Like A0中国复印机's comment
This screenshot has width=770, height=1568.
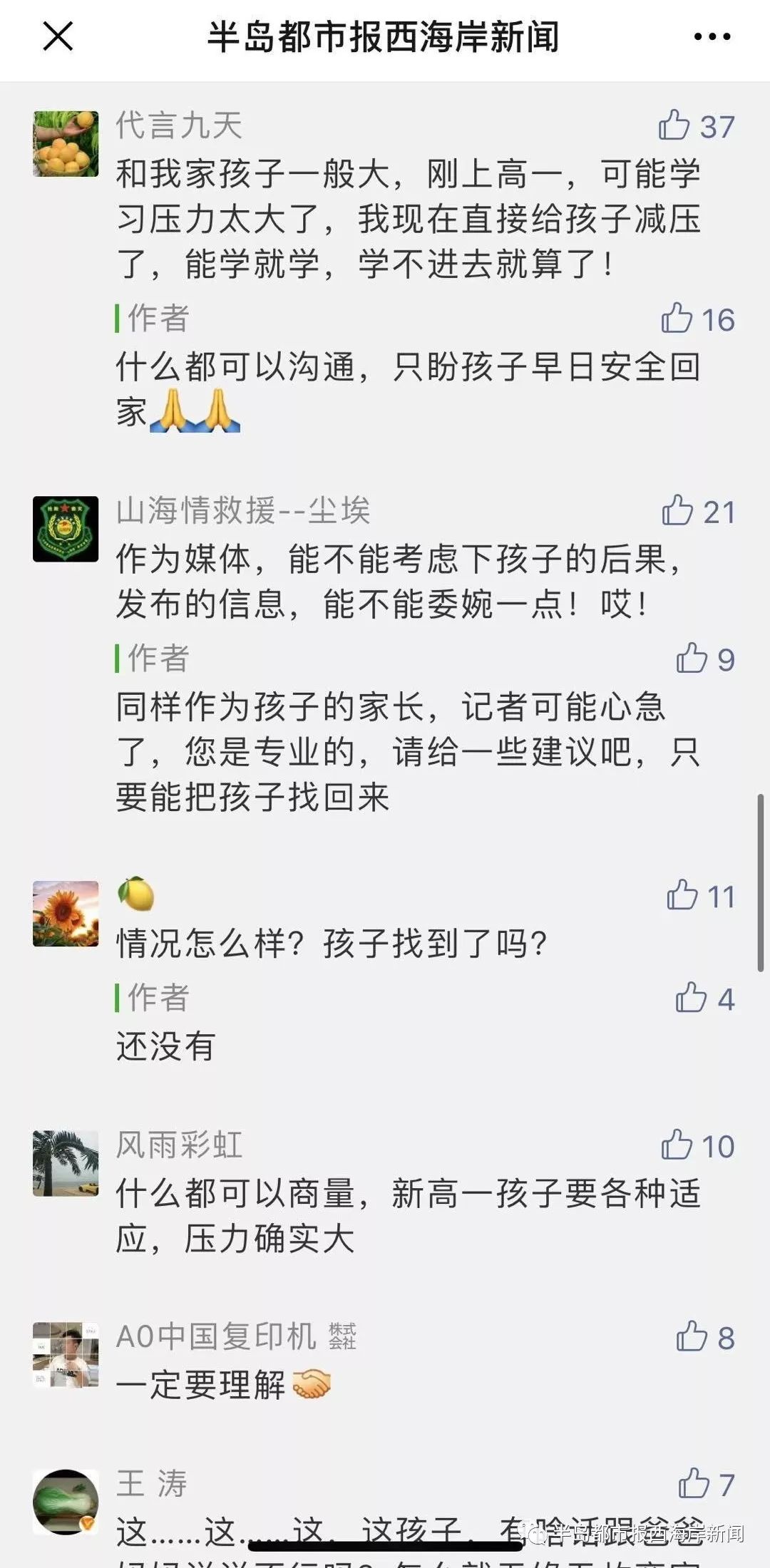tap(692, 1336)
